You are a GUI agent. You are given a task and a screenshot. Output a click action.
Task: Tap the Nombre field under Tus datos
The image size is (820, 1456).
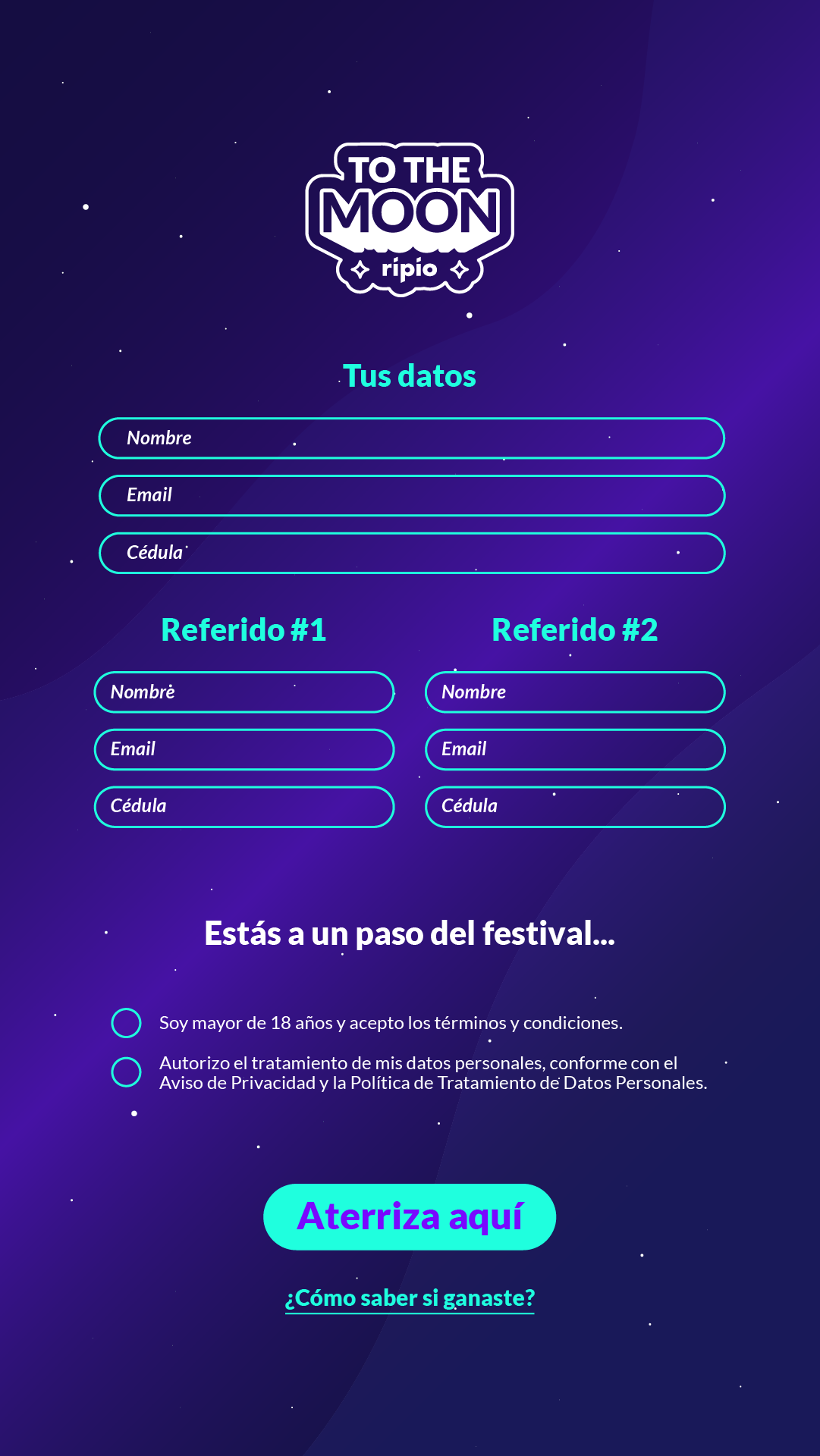pos(412,438)
